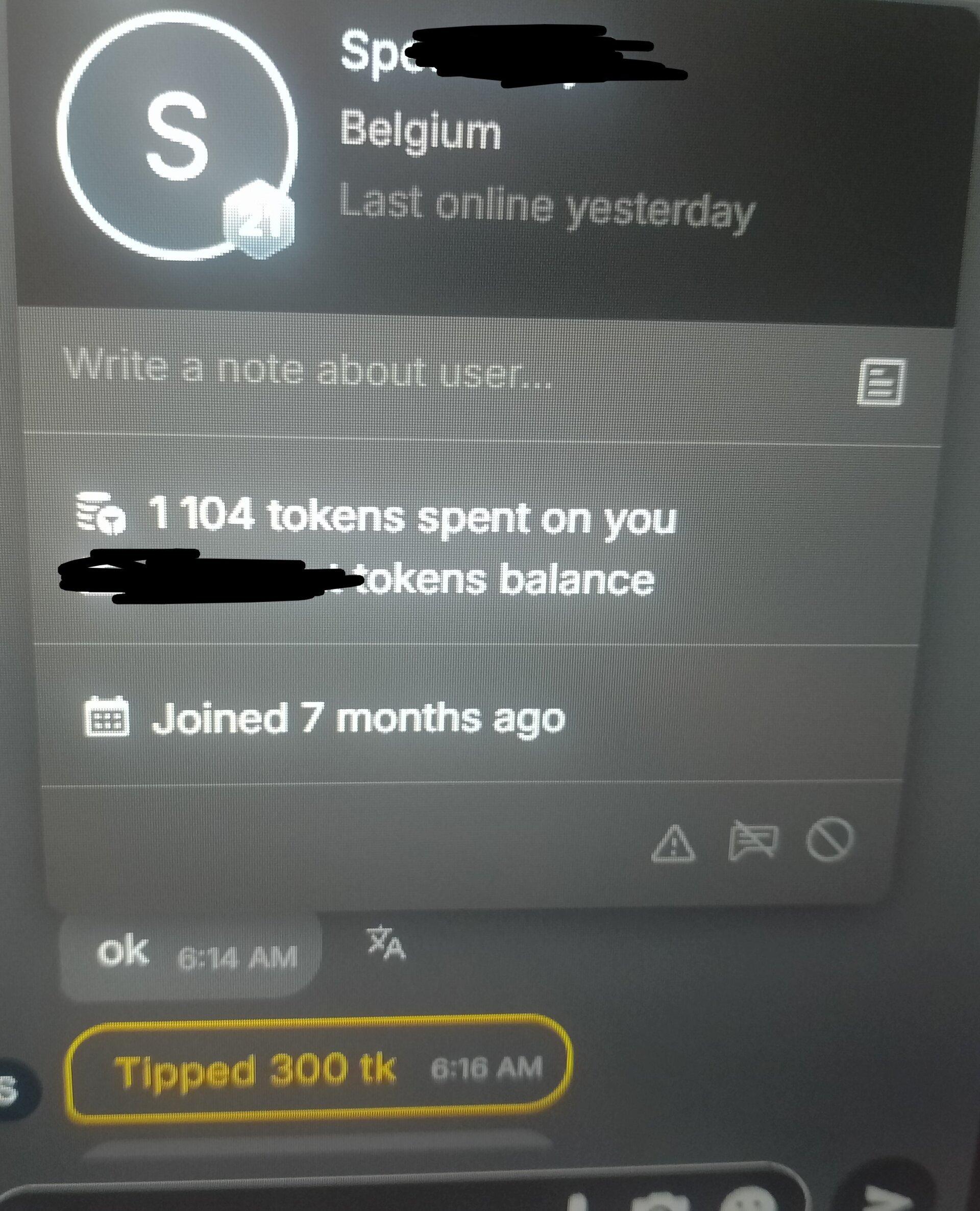Attach a photo with the camera icon
This screenshot has height=1211, width=980.
click(661, 1204)
